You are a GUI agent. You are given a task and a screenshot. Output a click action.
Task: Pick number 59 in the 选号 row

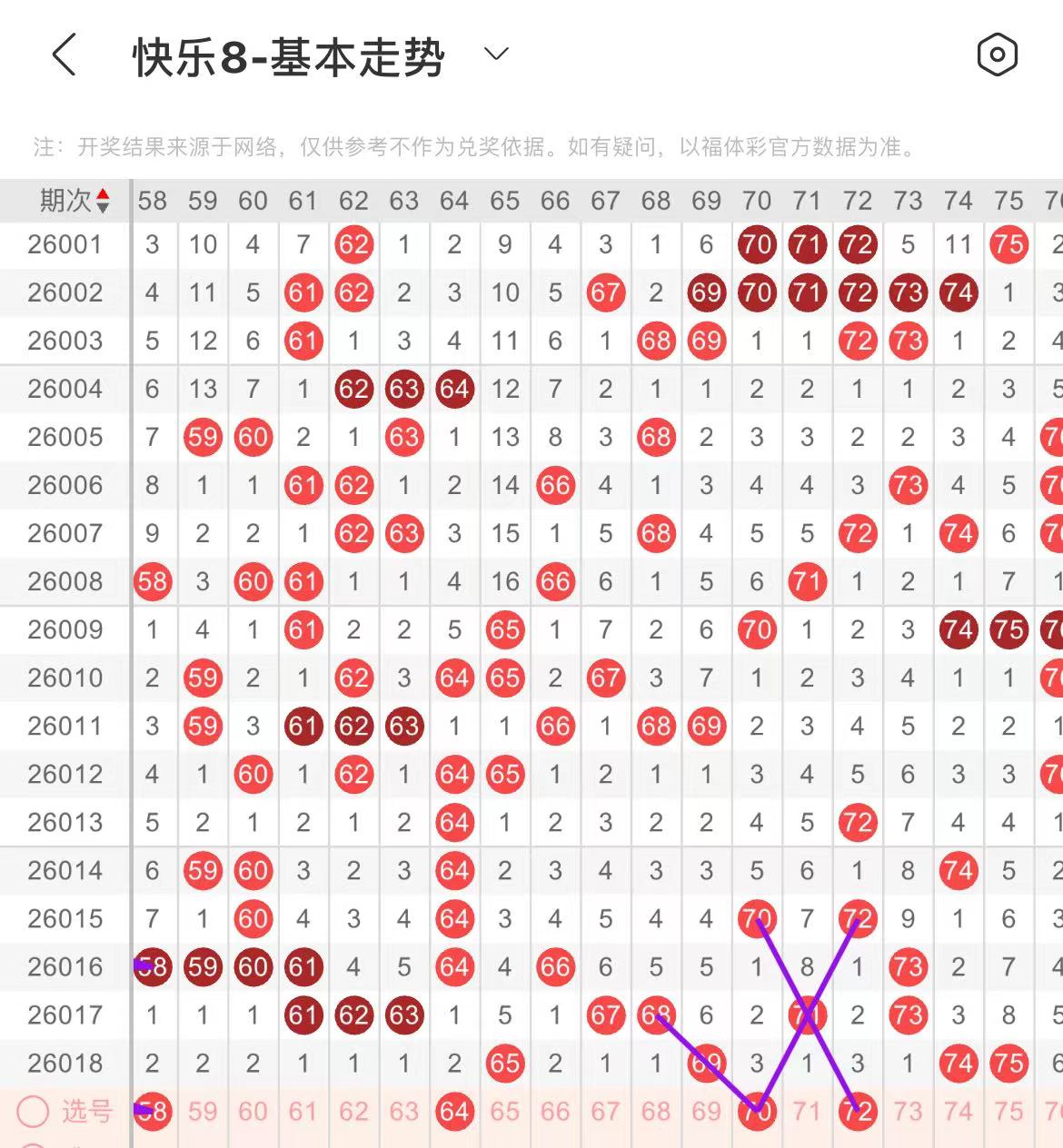203,1112
